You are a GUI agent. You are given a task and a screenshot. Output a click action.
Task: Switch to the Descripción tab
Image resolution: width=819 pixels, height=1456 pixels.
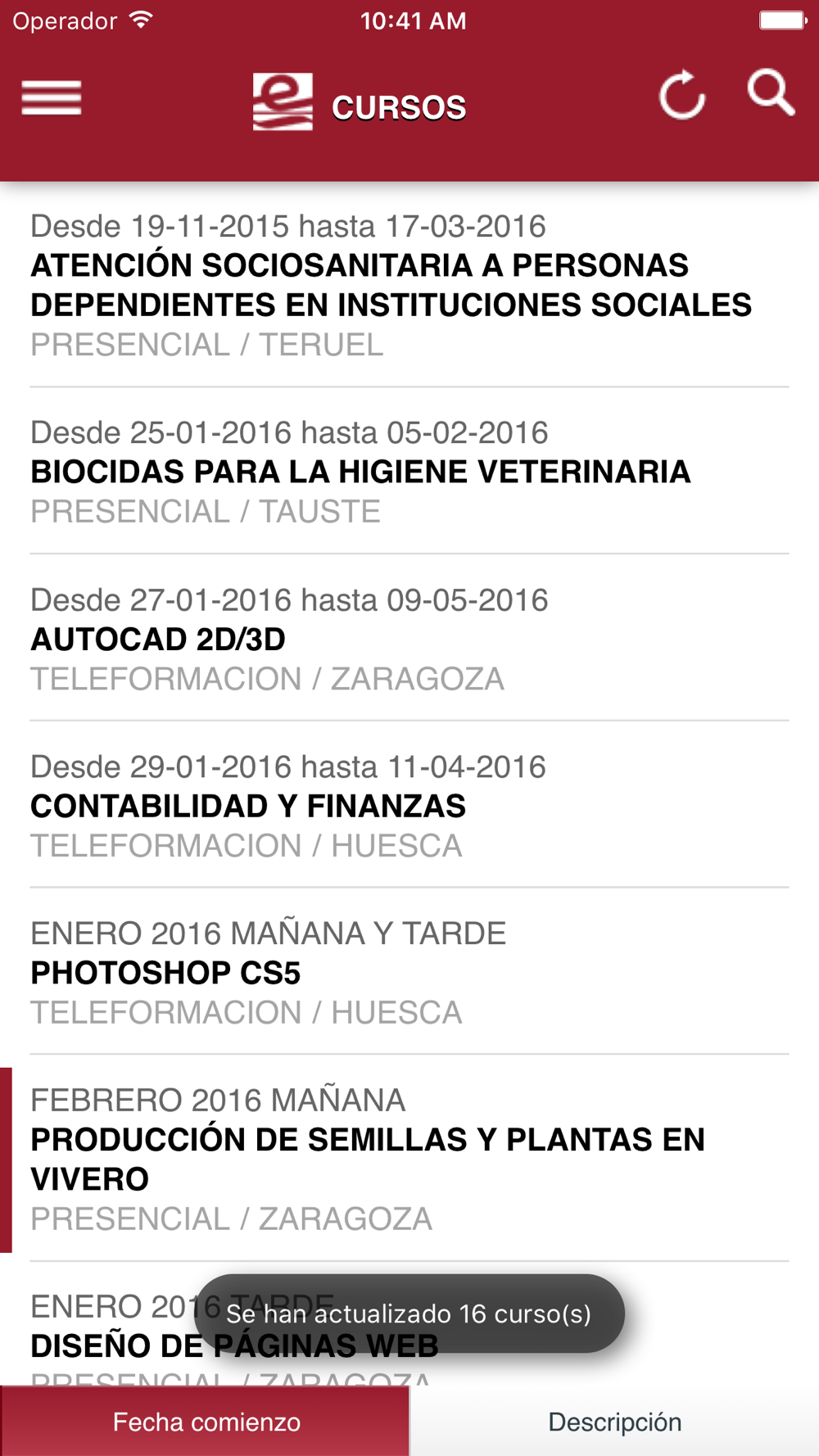614,1421
